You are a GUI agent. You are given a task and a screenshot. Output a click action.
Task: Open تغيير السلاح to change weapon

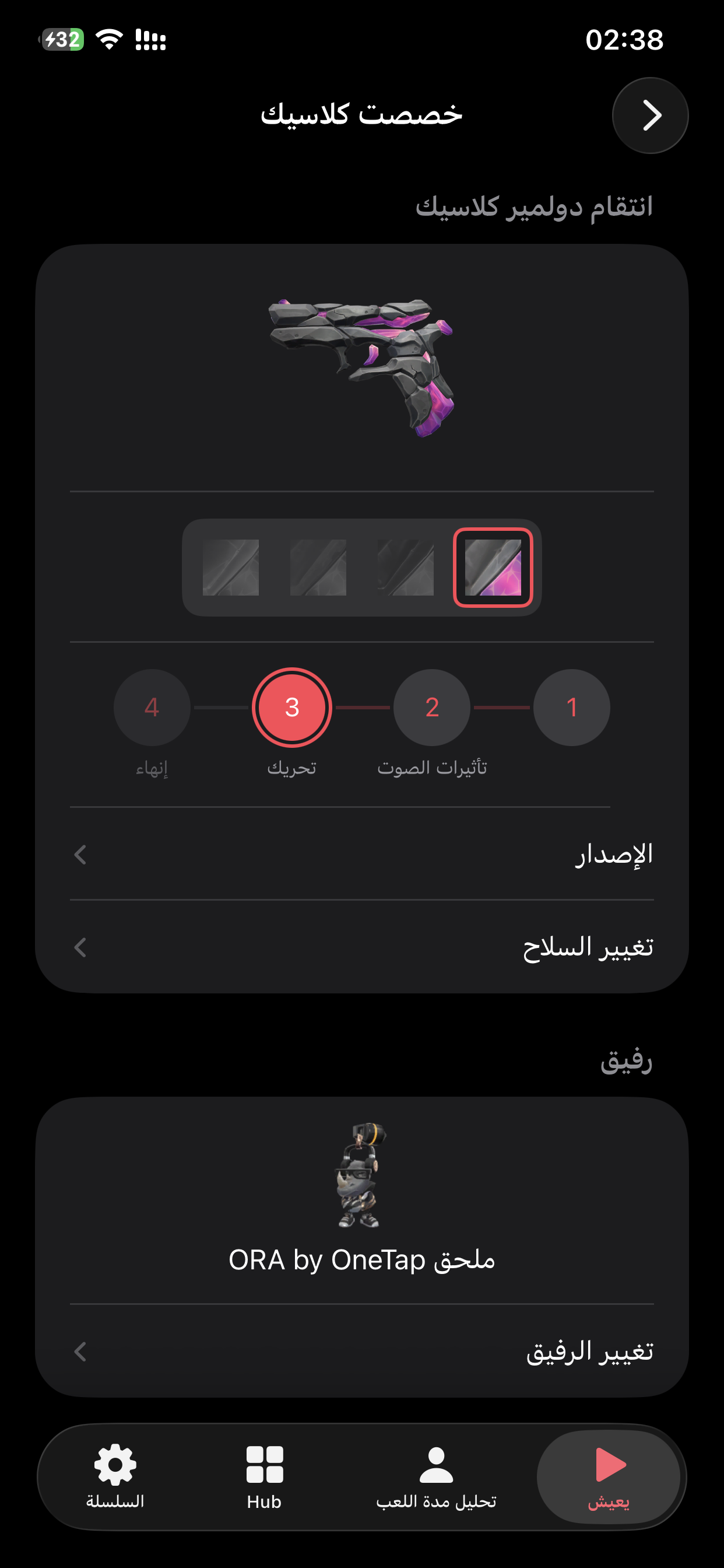(361, 947)
